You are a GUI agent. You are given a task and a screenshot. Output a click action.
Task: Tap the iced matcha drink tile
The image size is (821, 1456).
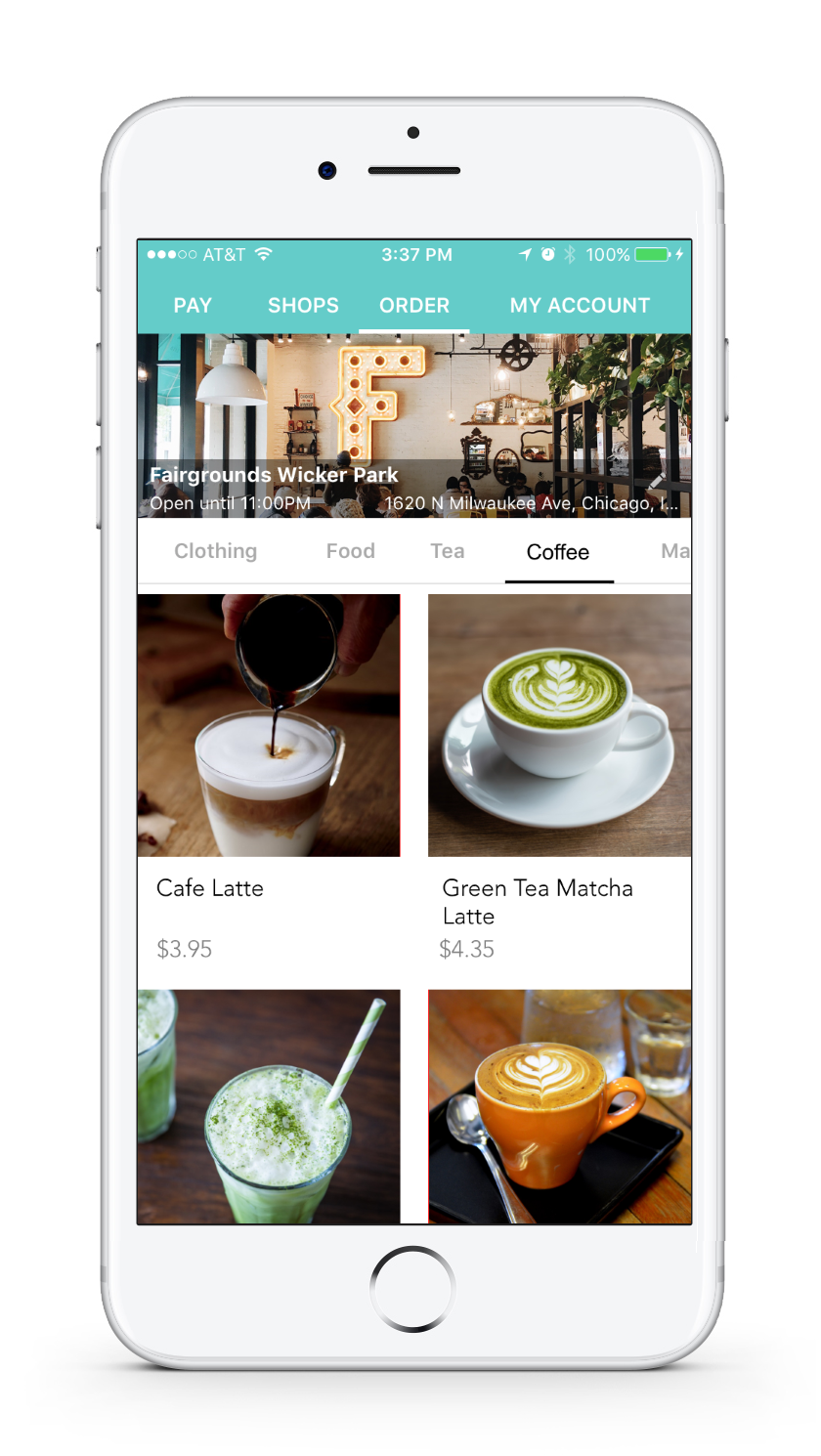(x=269, y=1106)
